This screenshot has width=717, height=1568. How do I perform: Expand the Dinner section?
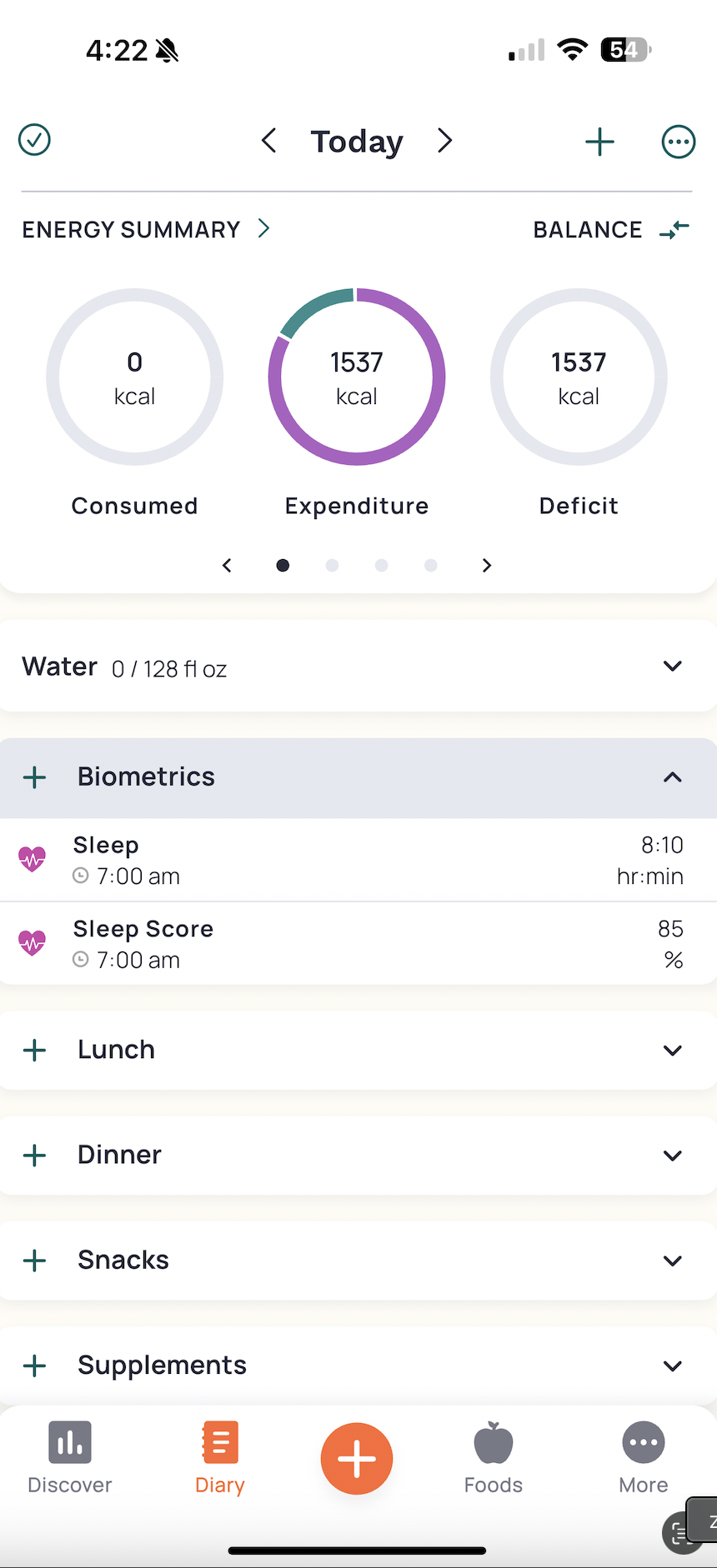point(673,1156)
